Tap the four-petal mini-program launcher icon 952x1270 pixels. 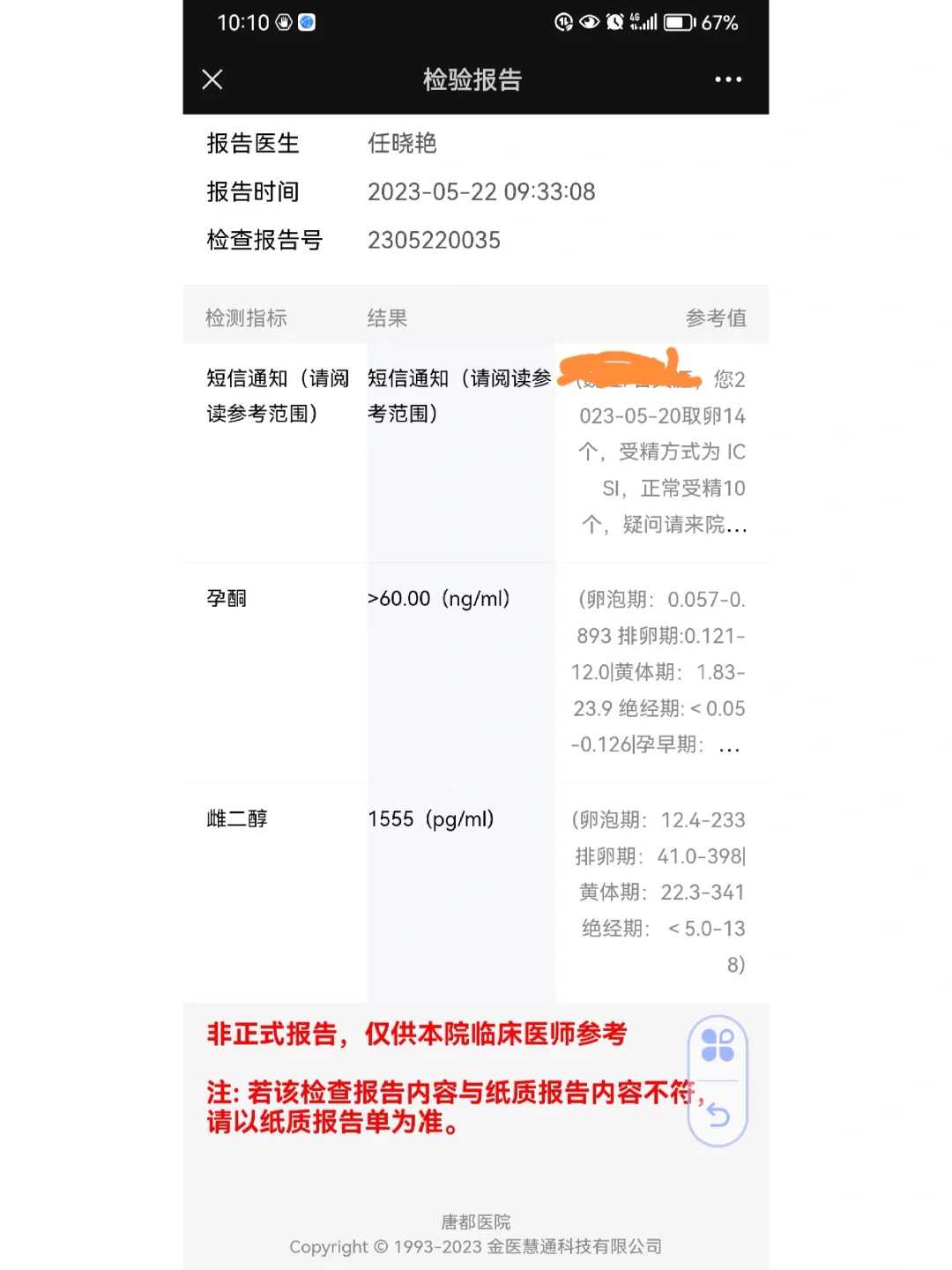717,1046
